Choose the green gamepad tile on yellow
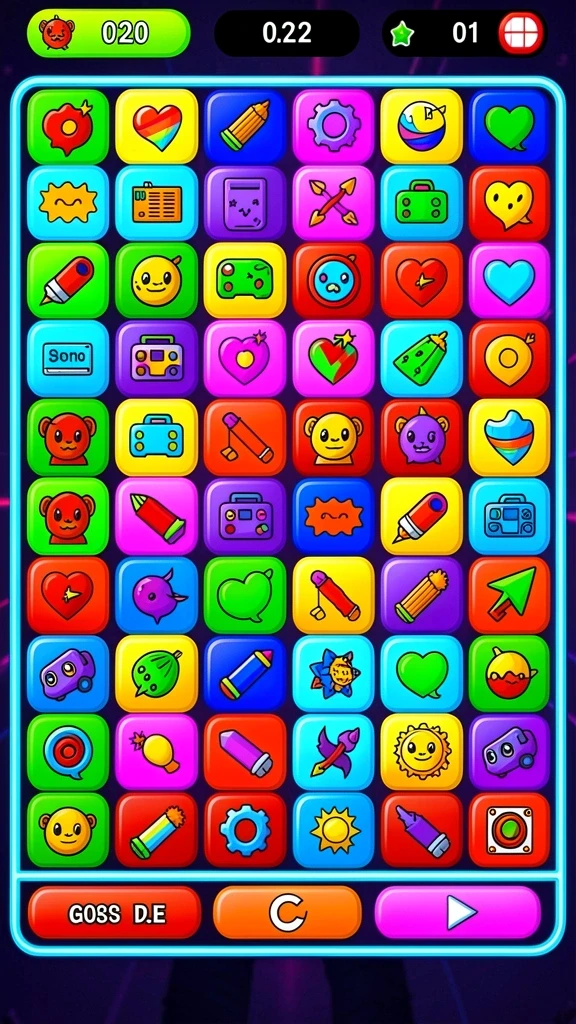 pos(245,281)
